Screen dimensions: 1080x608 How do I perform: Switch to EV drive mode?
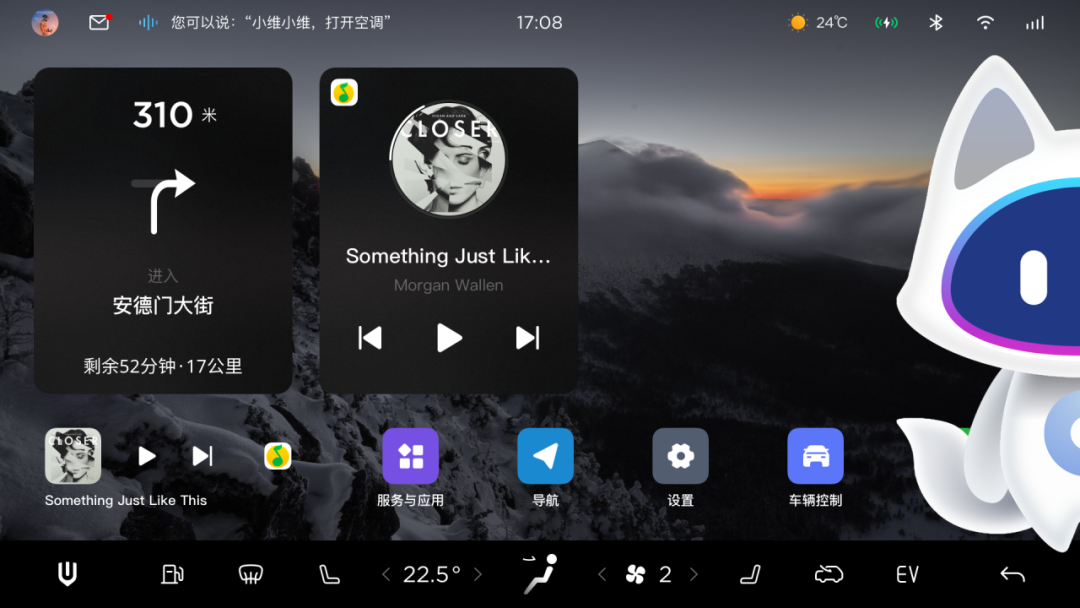(x=907, y=574)
